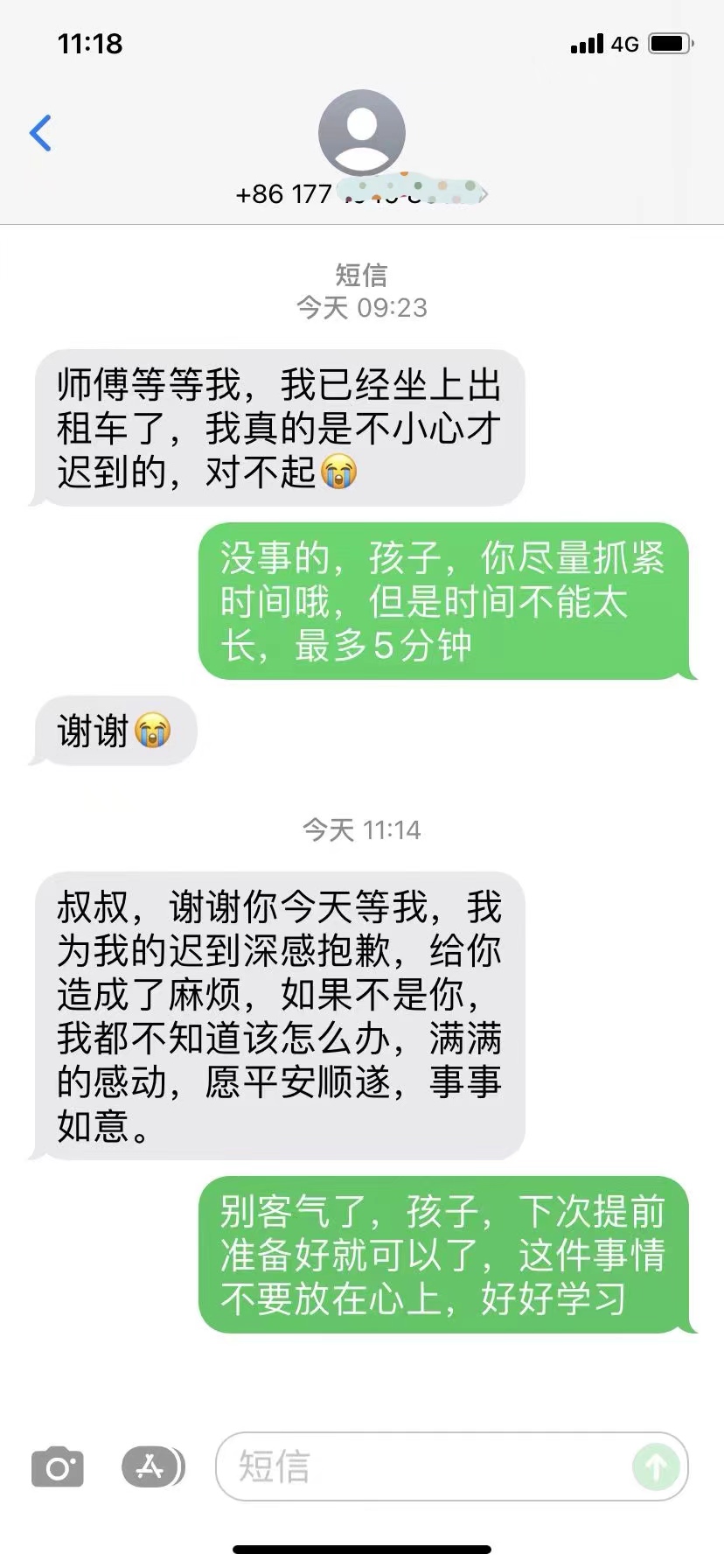724x1568 pixels.
Task: Tap the 今天 09:23 timestamp
Action: pyautogui.click(x=362, y=307)
